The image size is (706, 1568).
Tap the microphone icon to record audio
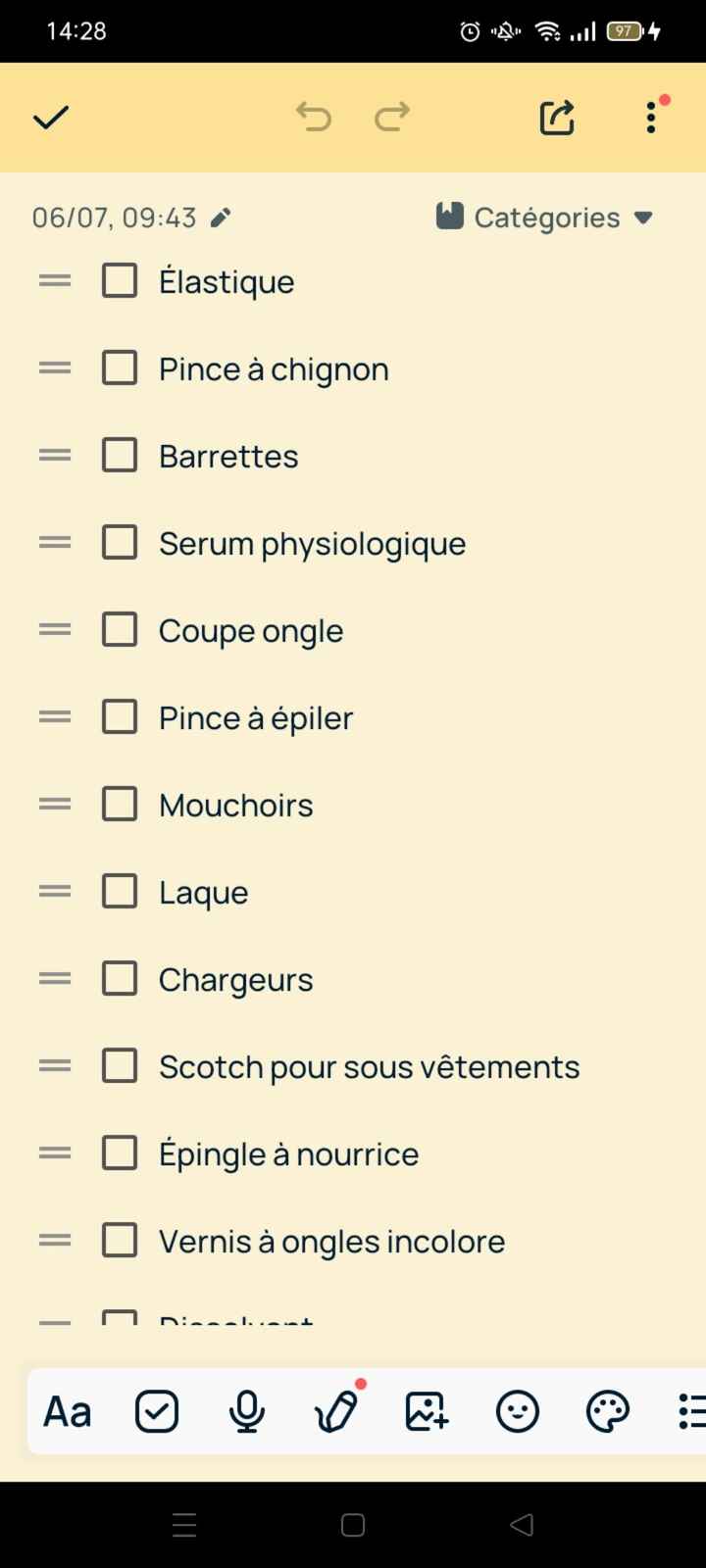pyautogui.click(x=246, y=1411)
